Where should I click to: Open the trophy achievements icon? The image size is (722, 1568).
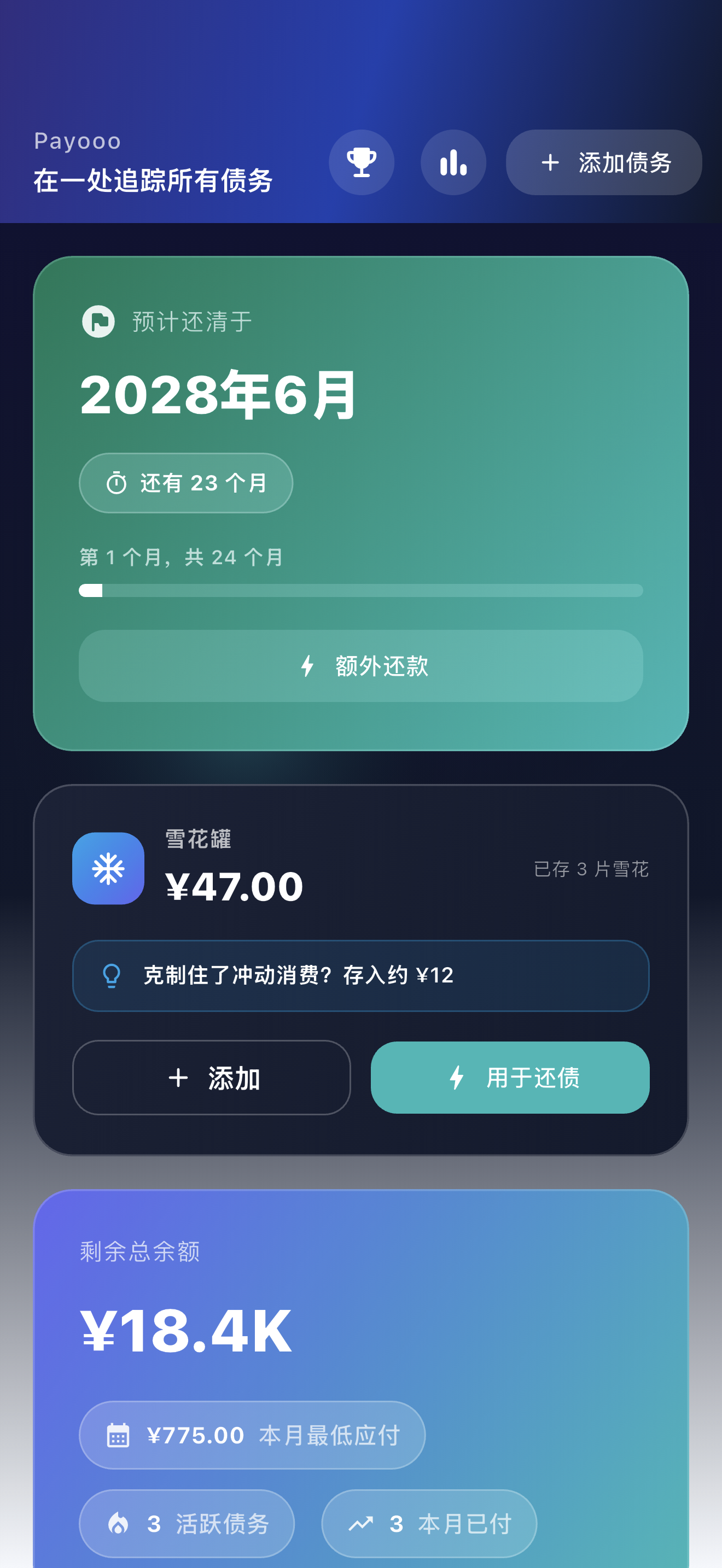(361, 162)
